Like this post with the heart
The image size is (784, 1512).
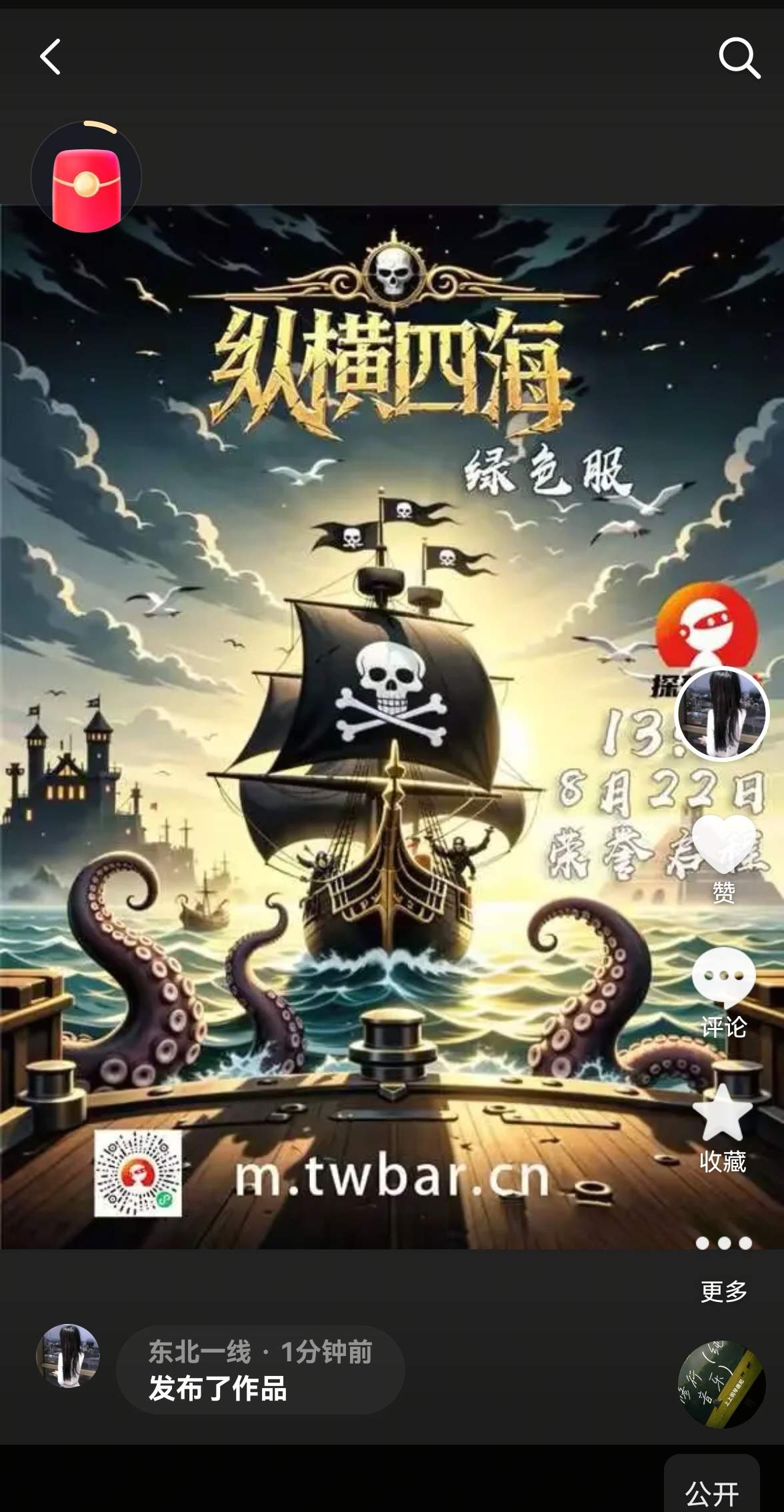(723, 845)
